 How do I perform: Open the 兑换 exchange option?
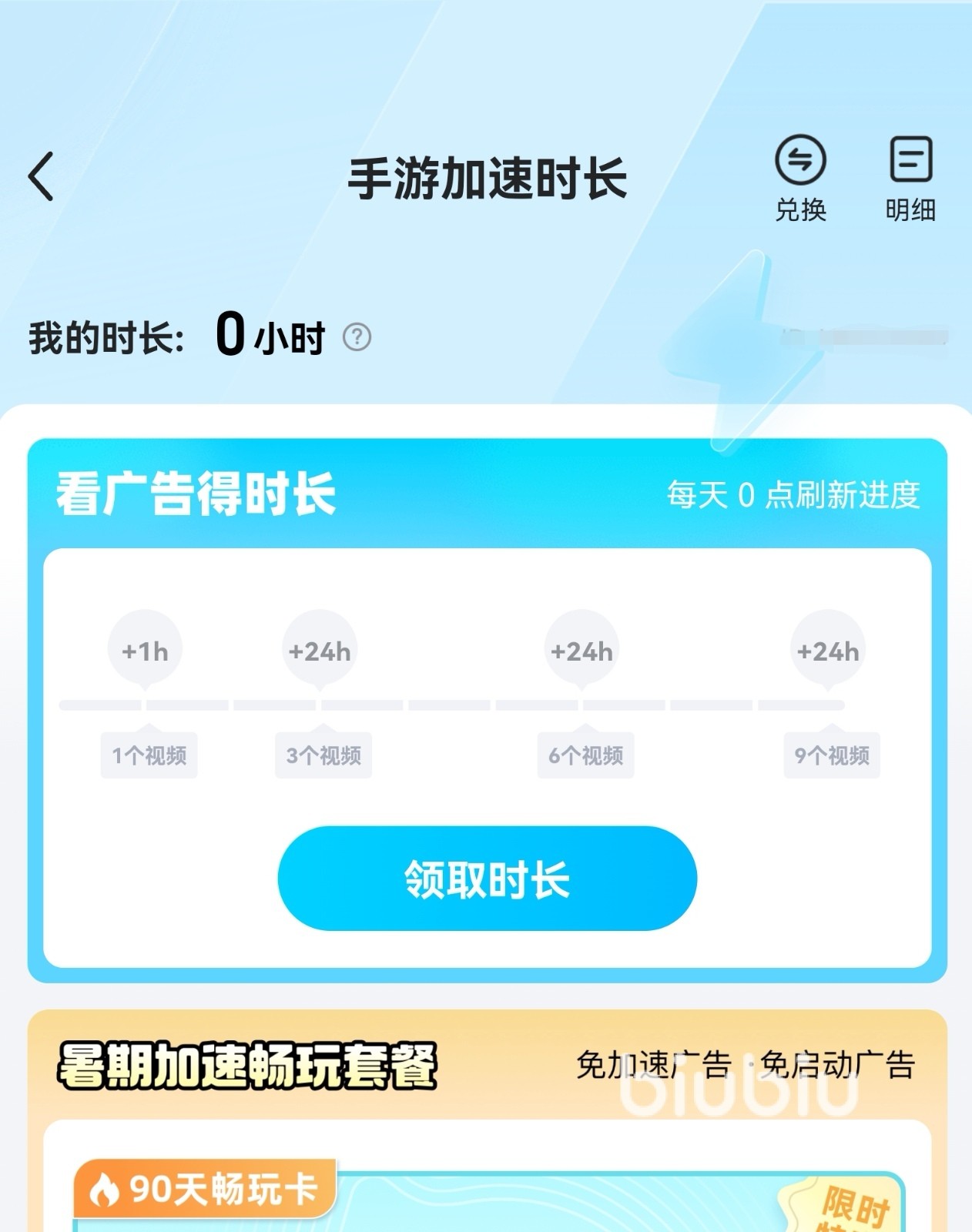click(800, 178)
